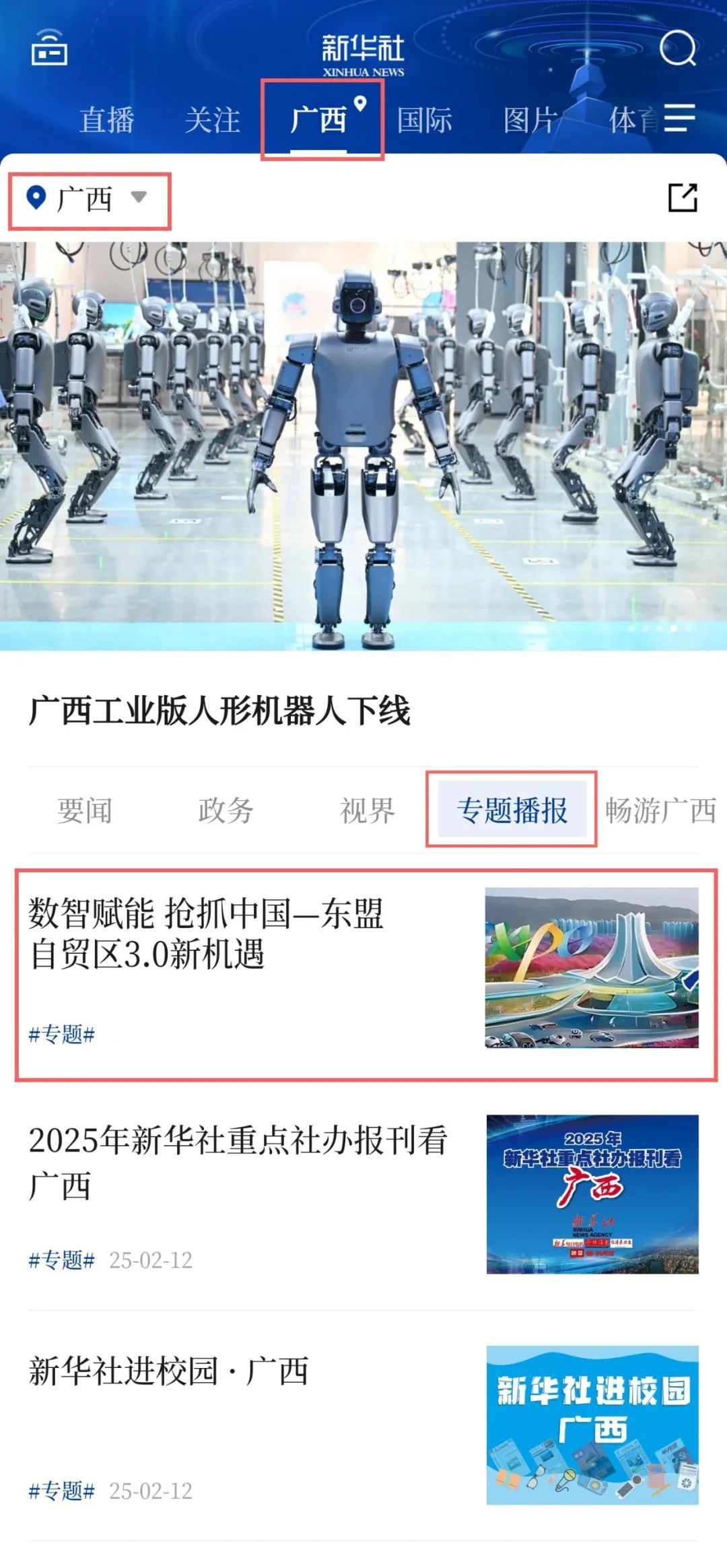This screenshot has width=727, height=1568.
Task: Switch to the 直播 tab
Action: tap(107, 121)
